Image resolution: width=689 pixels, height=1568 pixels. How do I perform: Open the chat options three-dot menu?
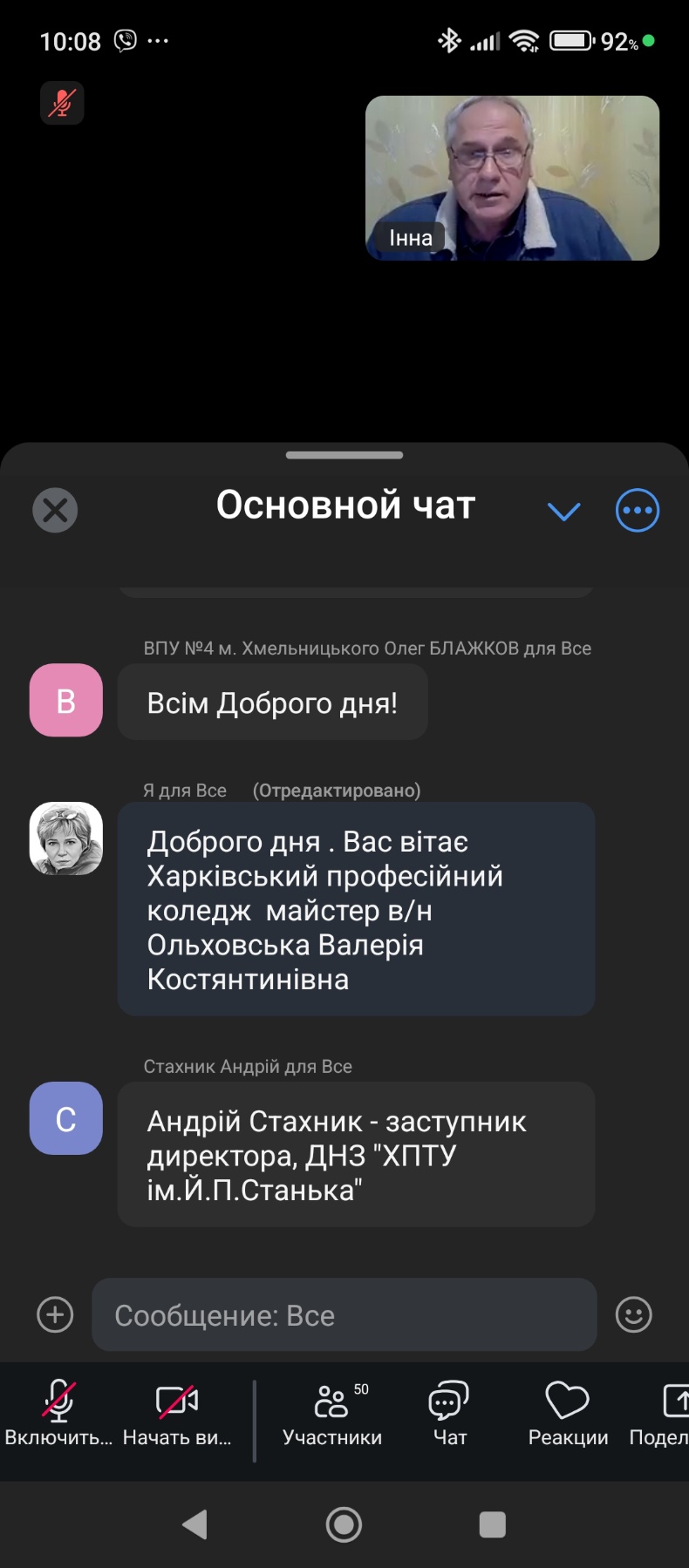pos(638,510)
